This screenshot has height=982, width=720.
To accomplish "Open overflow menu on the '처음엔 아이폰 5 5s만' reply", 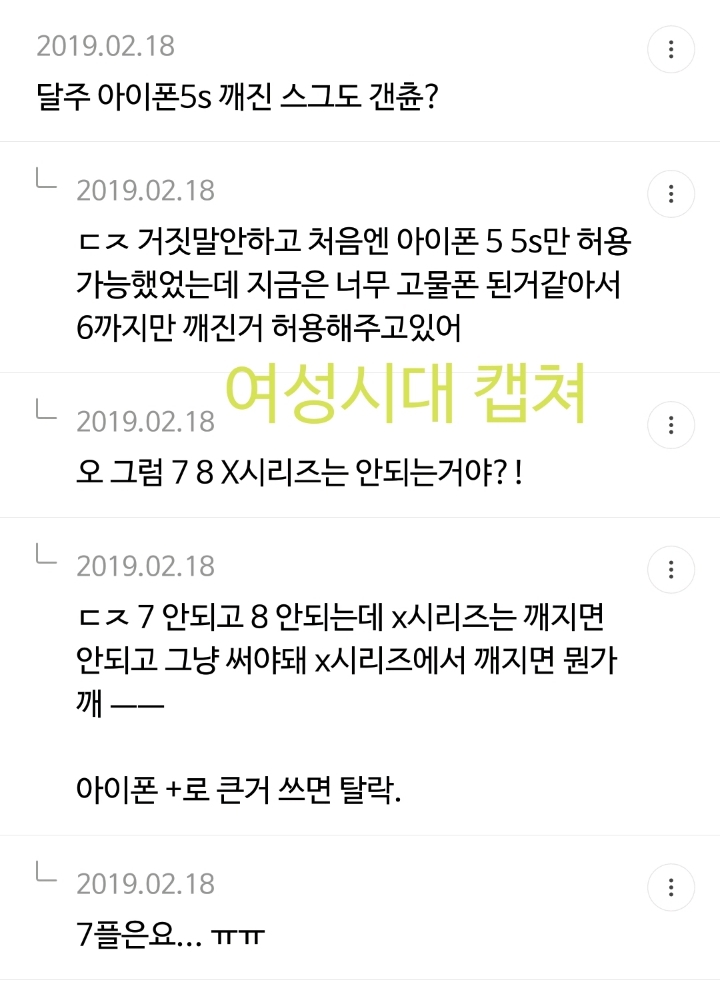I will click(x=671, y=194).
